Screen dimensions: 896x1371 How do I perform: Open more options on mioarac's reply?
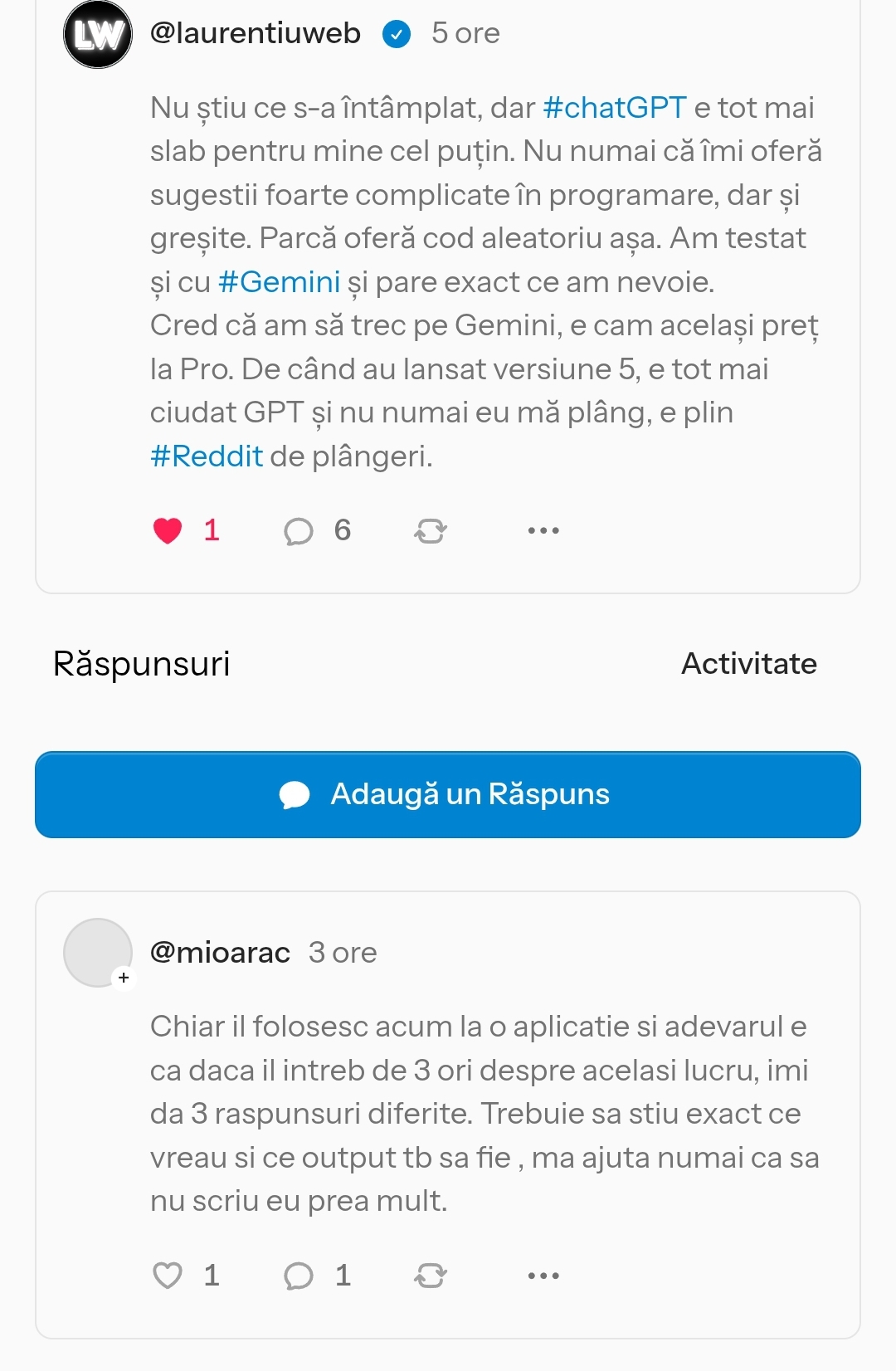[543, 1276]
